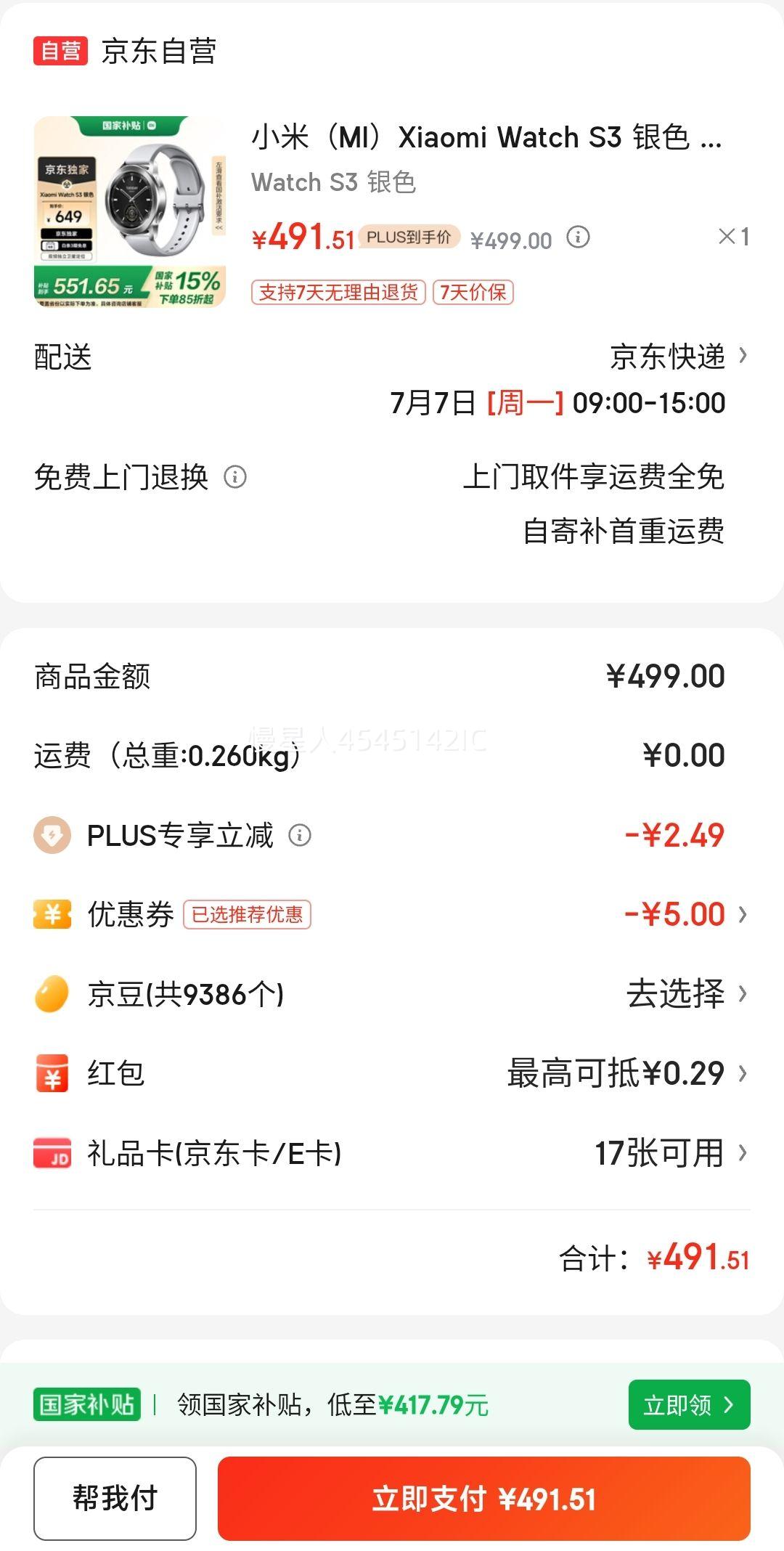Show info about 免费上门退换

[235, 477]
